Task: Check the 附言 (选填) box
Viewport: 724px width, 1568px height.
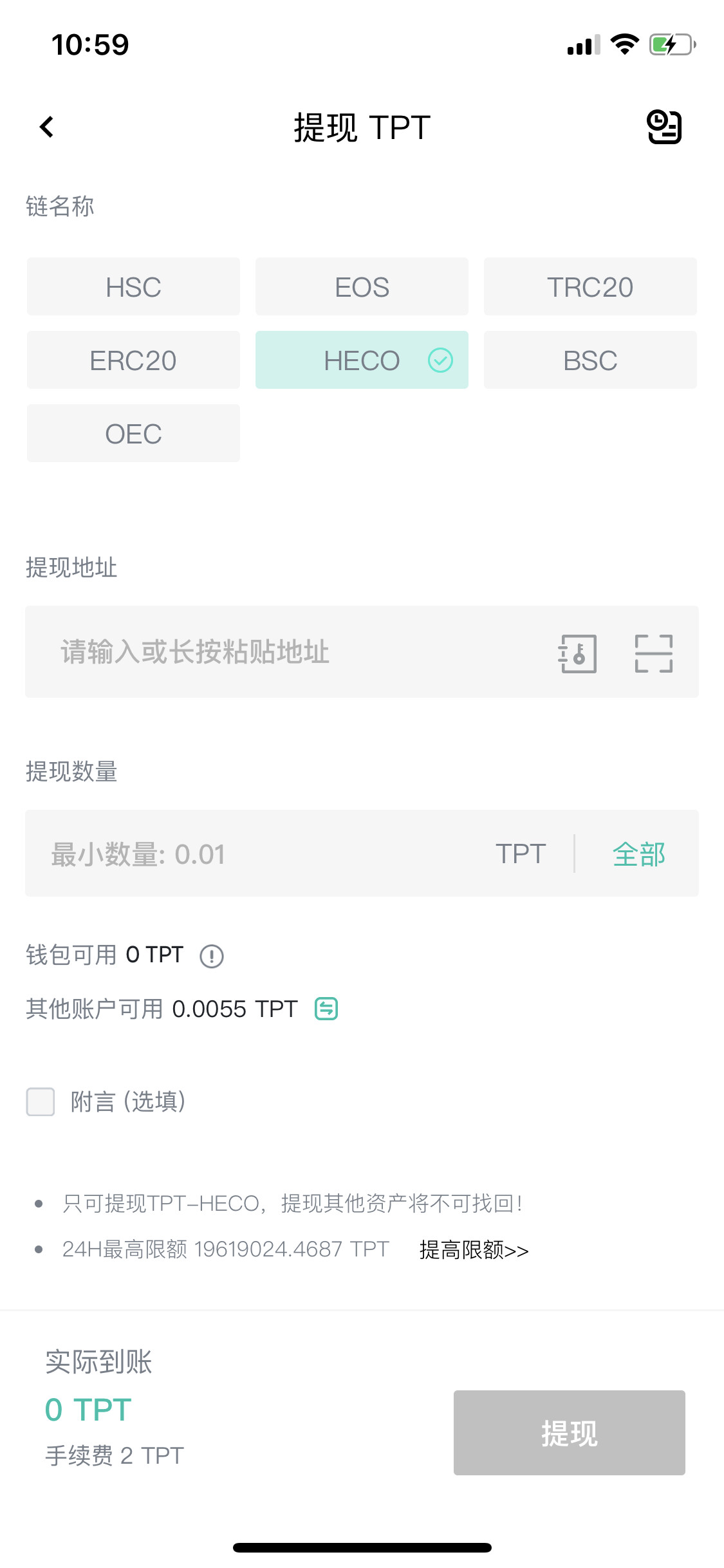Action: 41,1102
